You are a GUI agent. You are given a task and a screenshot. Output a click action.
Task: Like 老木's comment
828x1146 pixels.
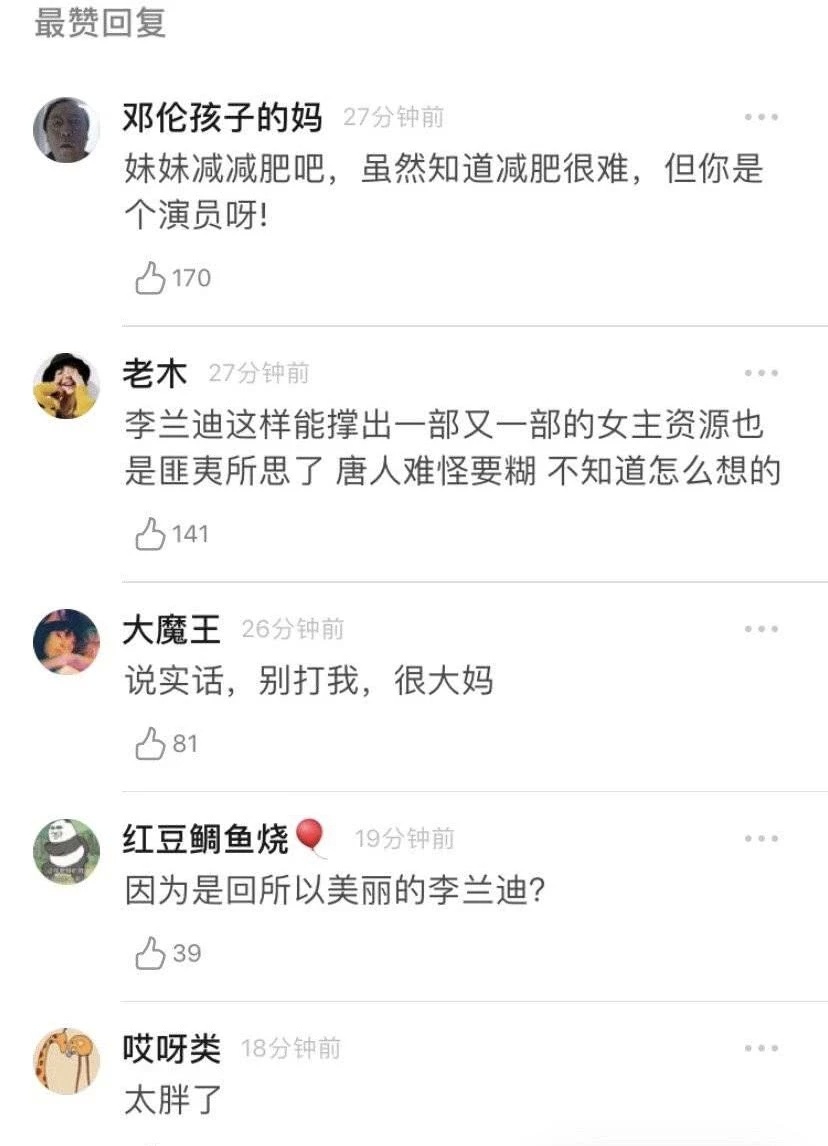(151, 535)
